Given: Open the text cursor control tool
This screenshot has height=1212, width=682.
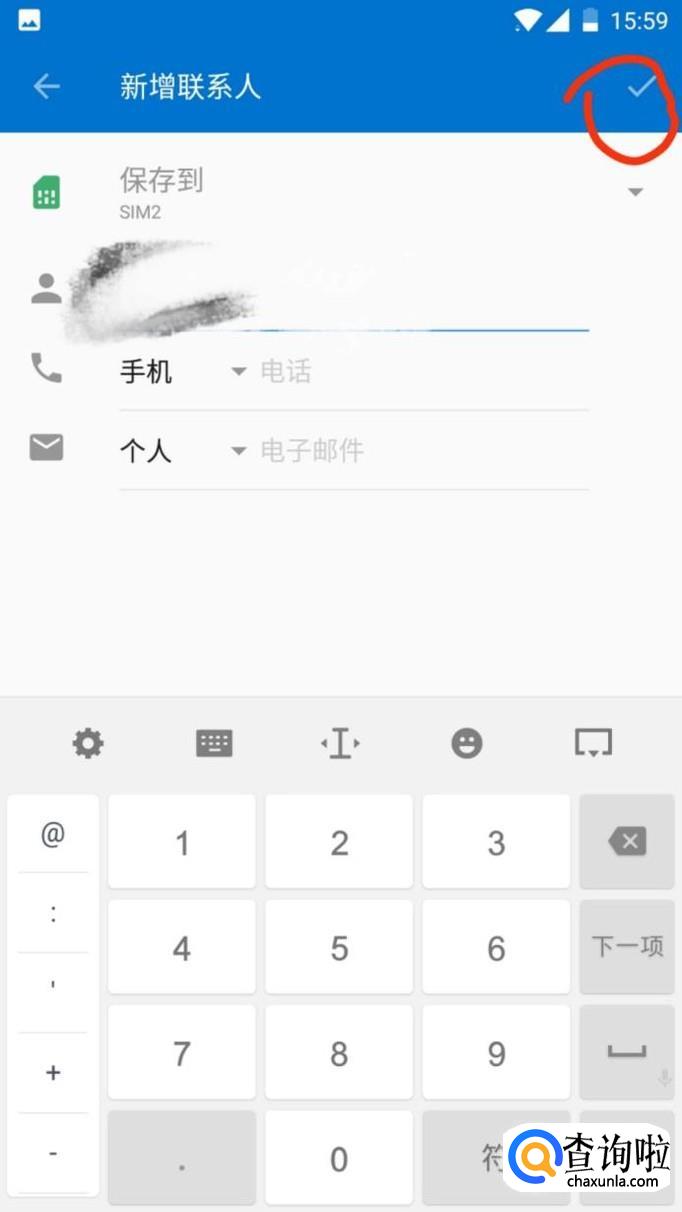Looking at the screenshot, I should tap(340, 743).
